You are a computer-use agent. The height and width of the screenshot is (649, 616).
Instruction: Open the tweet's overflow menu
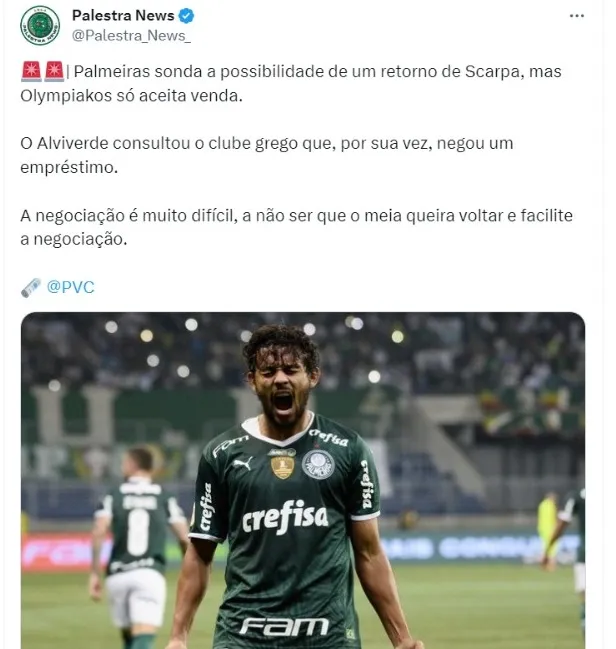[577, 17]
